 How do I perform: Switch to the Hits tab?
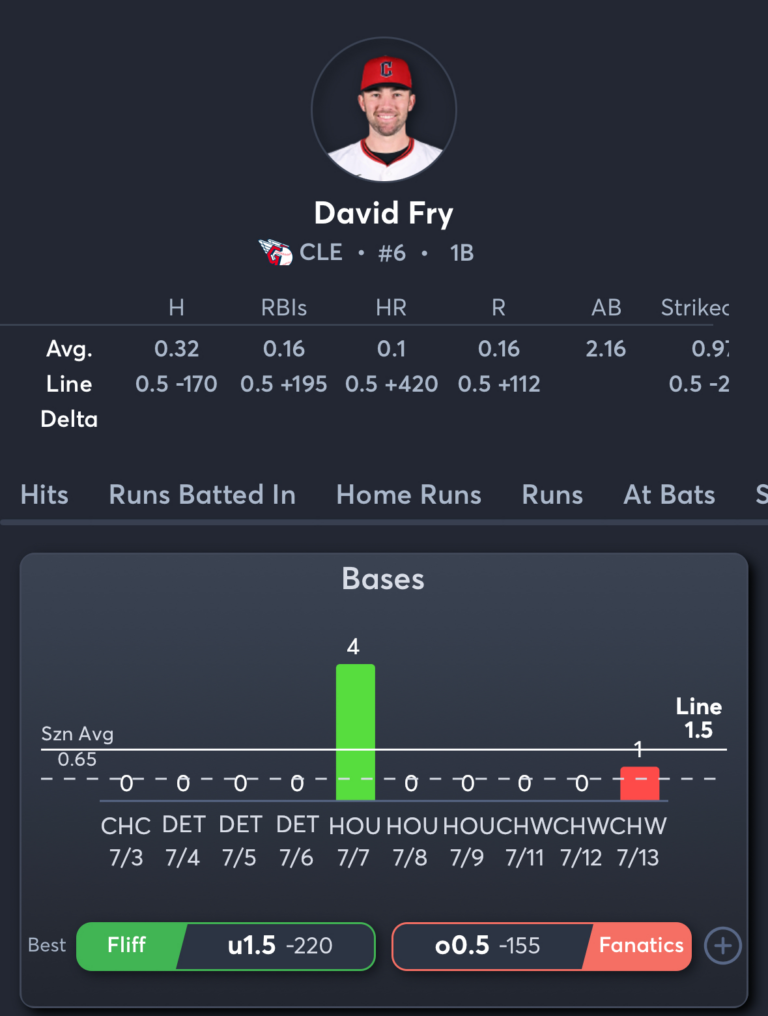[44, 495]
